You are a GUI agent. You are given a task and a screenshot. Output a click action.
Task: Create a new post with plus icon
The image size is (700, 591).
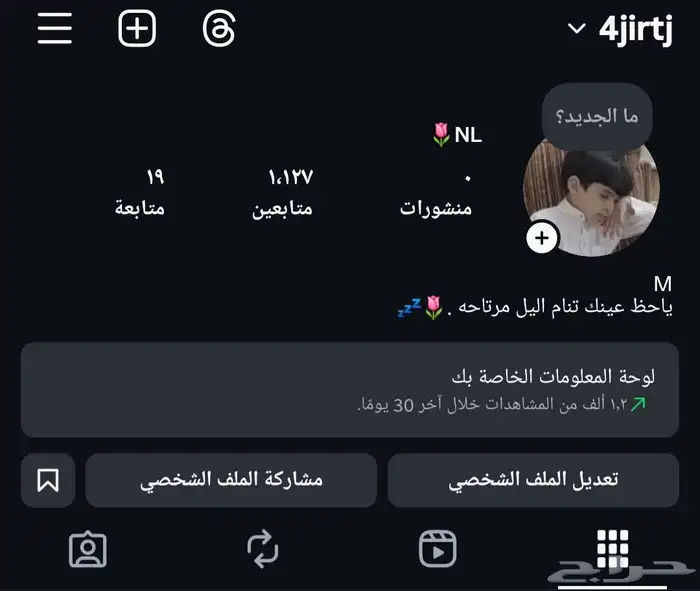point(137,28)
